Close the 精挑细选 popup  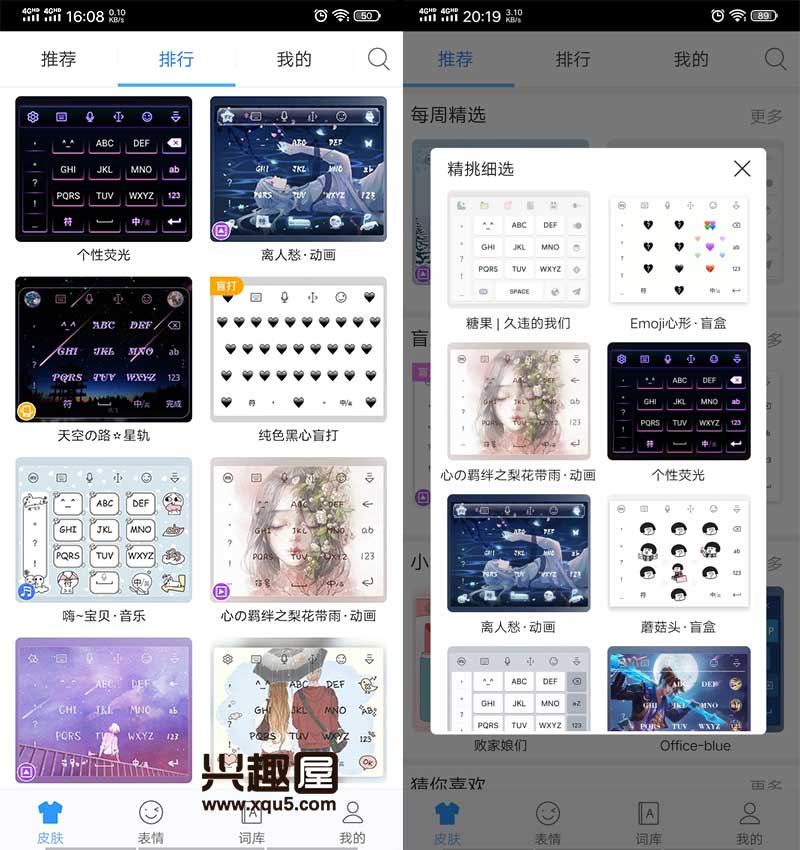[x=741, y=169]
